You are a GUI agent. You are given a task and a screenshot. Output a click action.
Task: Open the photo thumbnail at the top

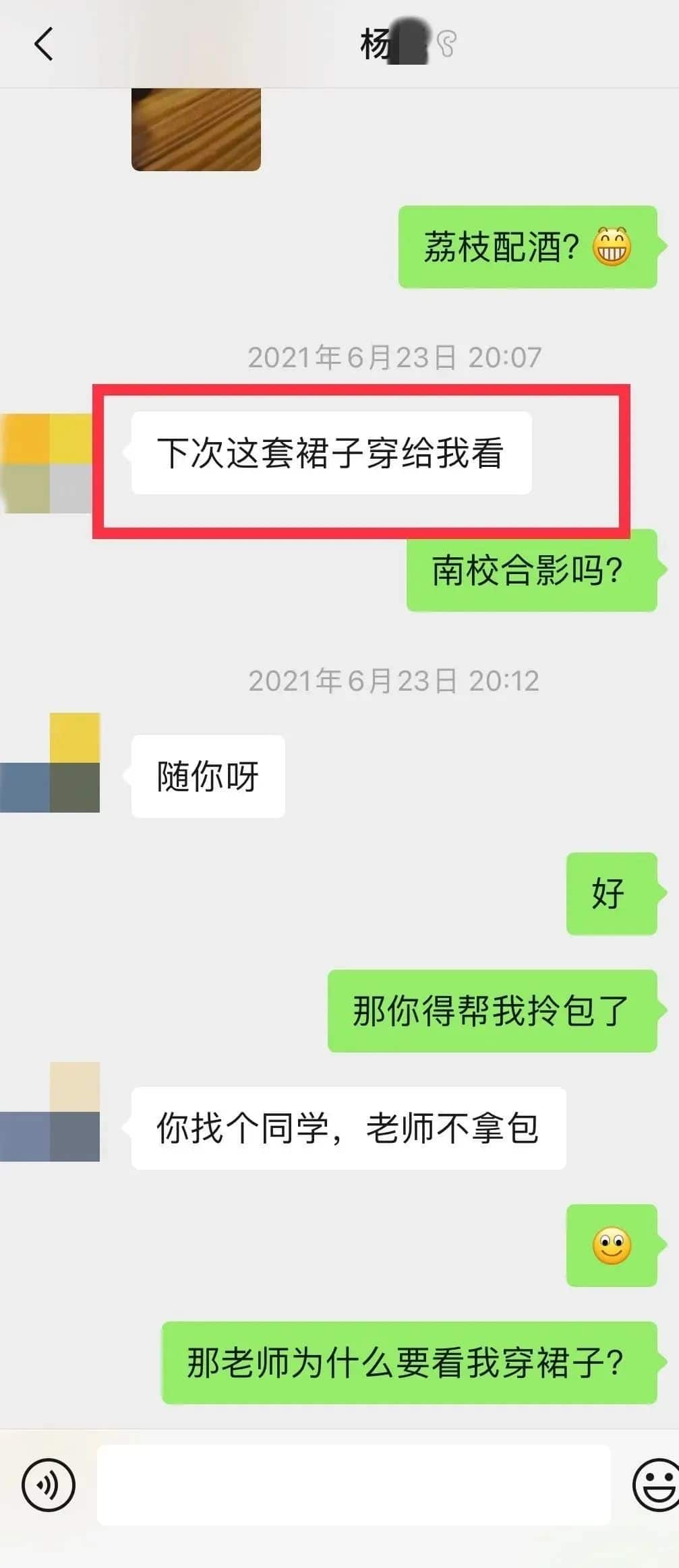(x=196, y=129)
